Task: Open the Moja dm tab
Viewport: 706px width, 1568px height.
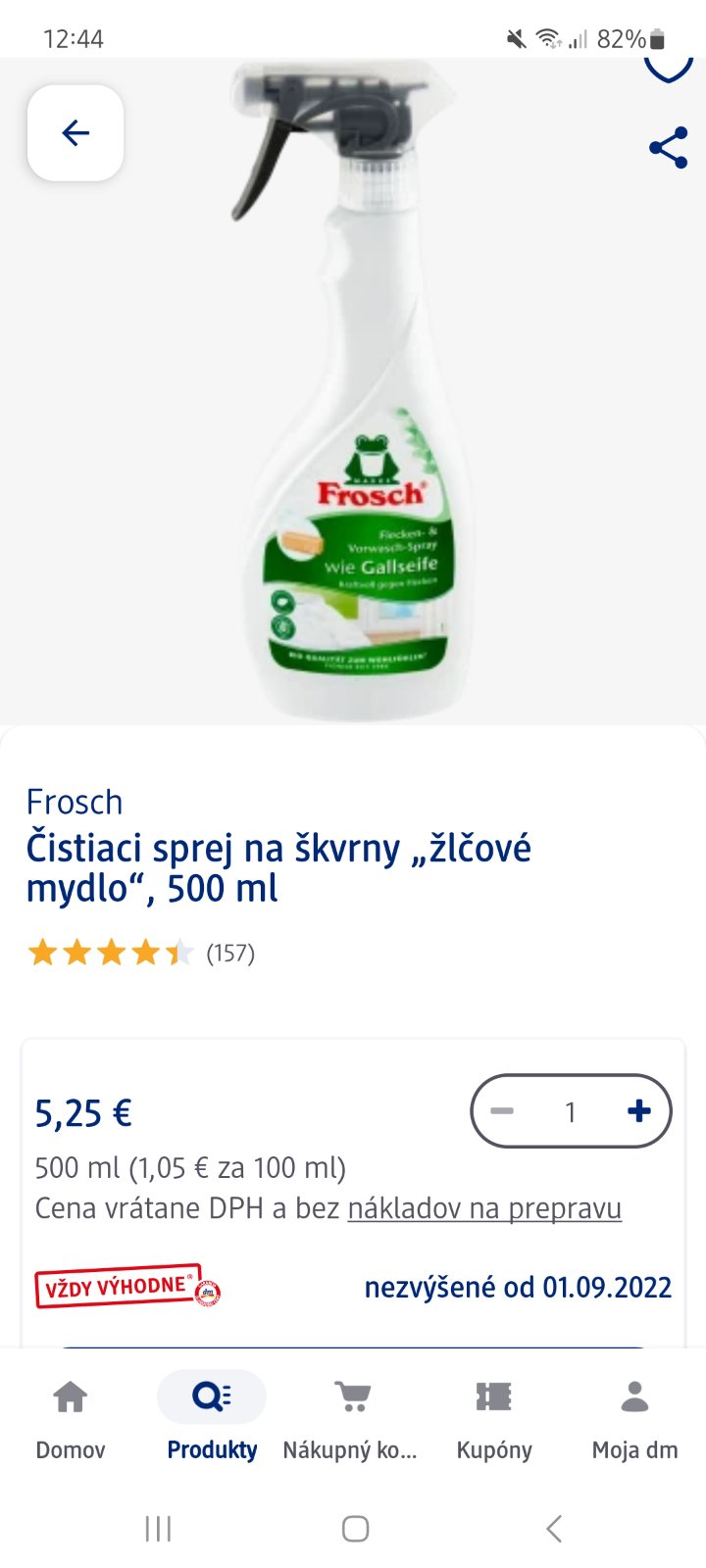Action: point(634,1417)
